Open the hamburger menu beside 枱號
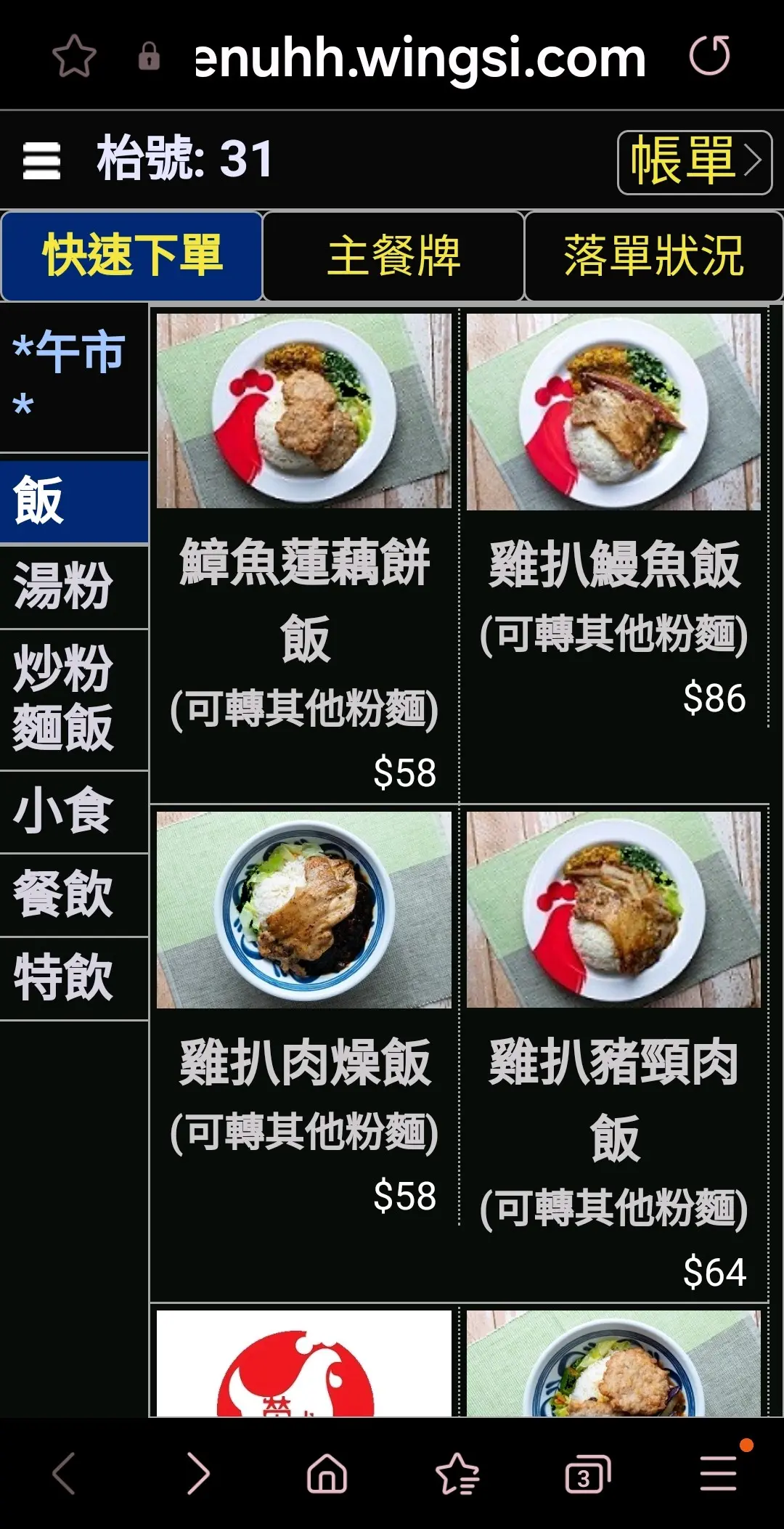784x1529 pixels. 41,160
